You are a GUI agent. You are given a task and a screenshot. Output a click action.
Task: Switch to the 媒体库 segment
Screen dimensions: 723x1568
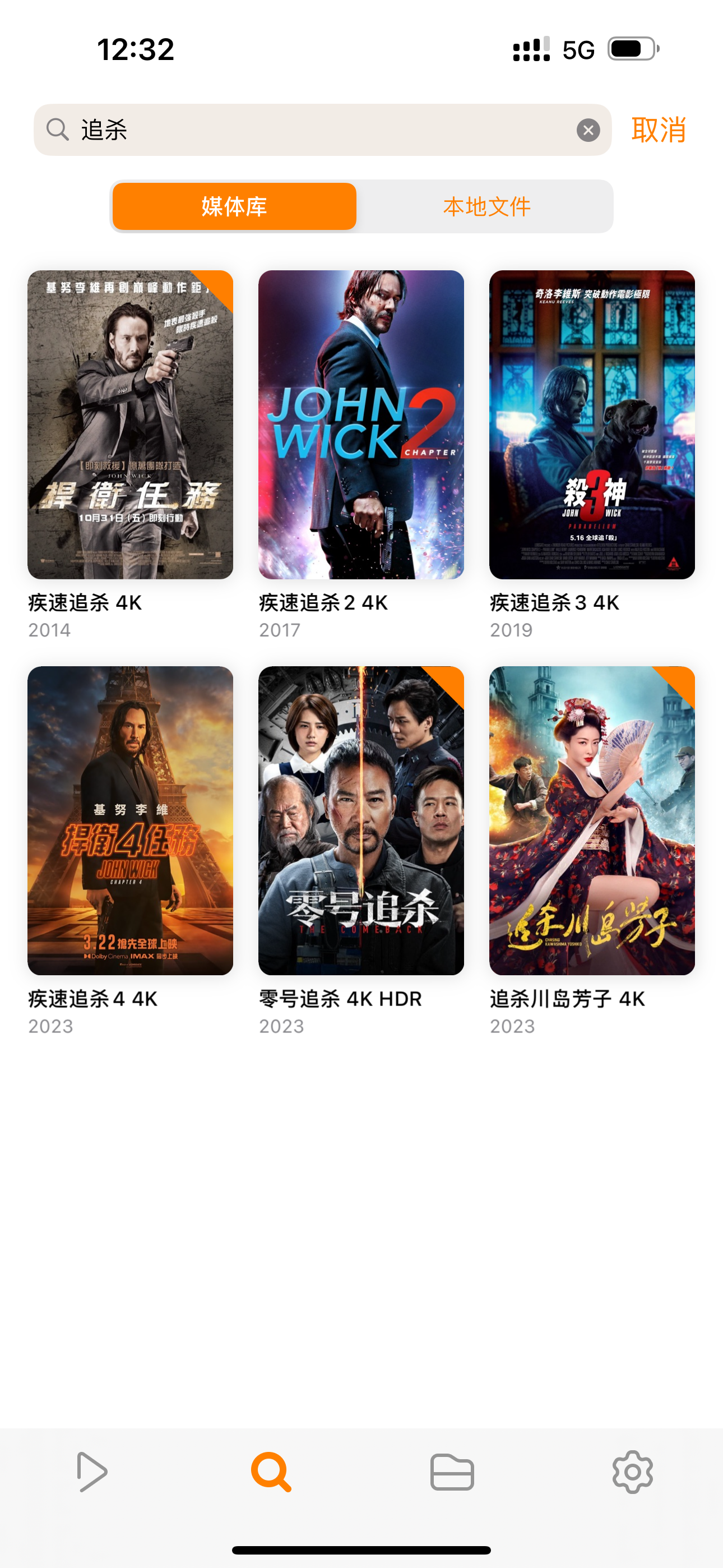(234, 206)
